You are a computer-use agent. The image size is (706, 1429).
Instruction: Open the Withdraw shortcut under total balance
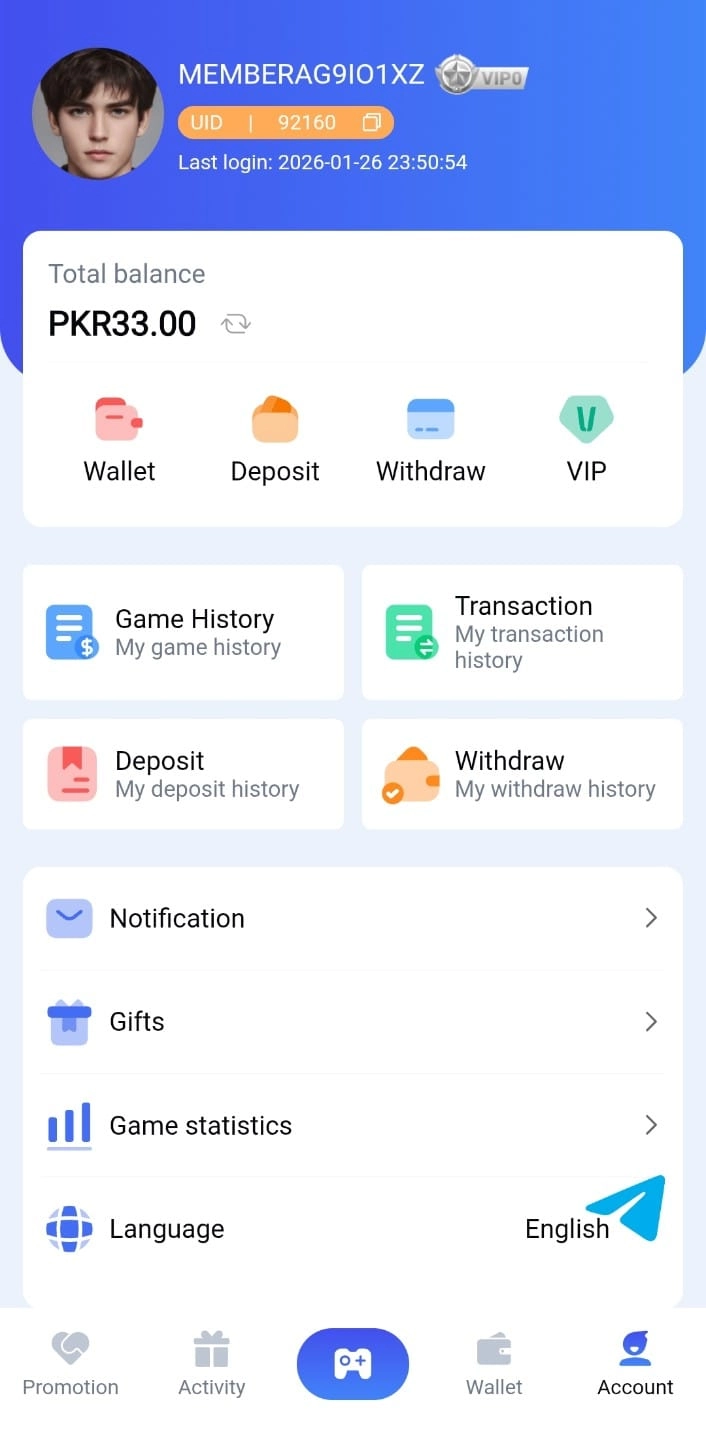[x=431, y=440]
